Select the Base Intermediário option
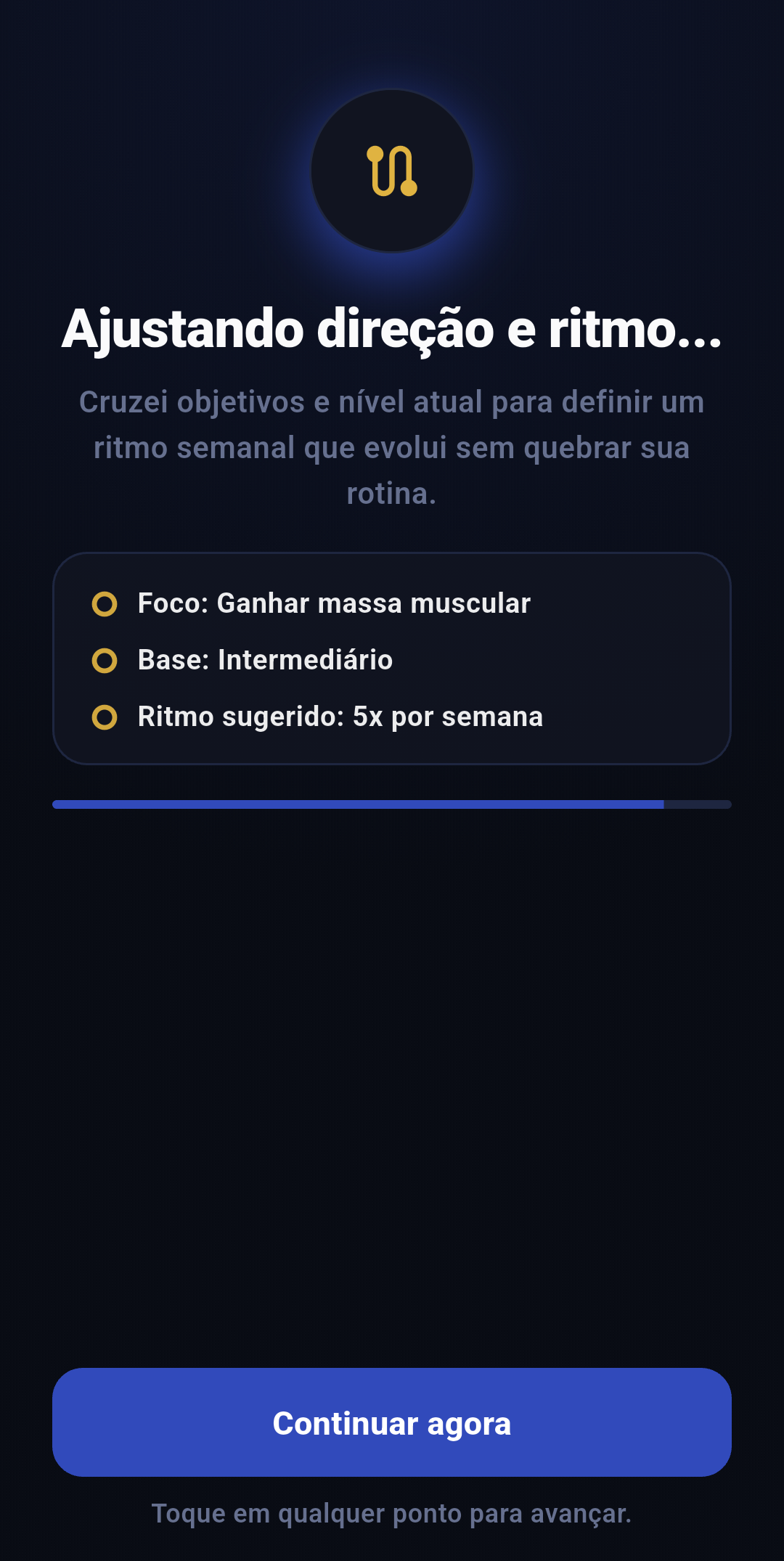Image resolution: width=784 pixels, height=1561 pixels. (265, 659)
